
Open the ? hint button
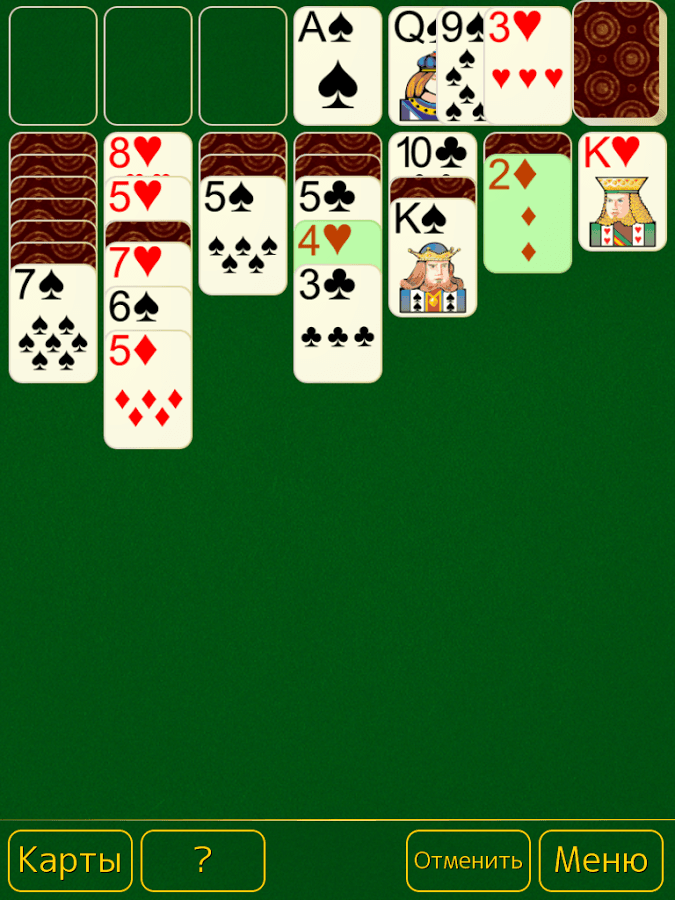point(203,860)
